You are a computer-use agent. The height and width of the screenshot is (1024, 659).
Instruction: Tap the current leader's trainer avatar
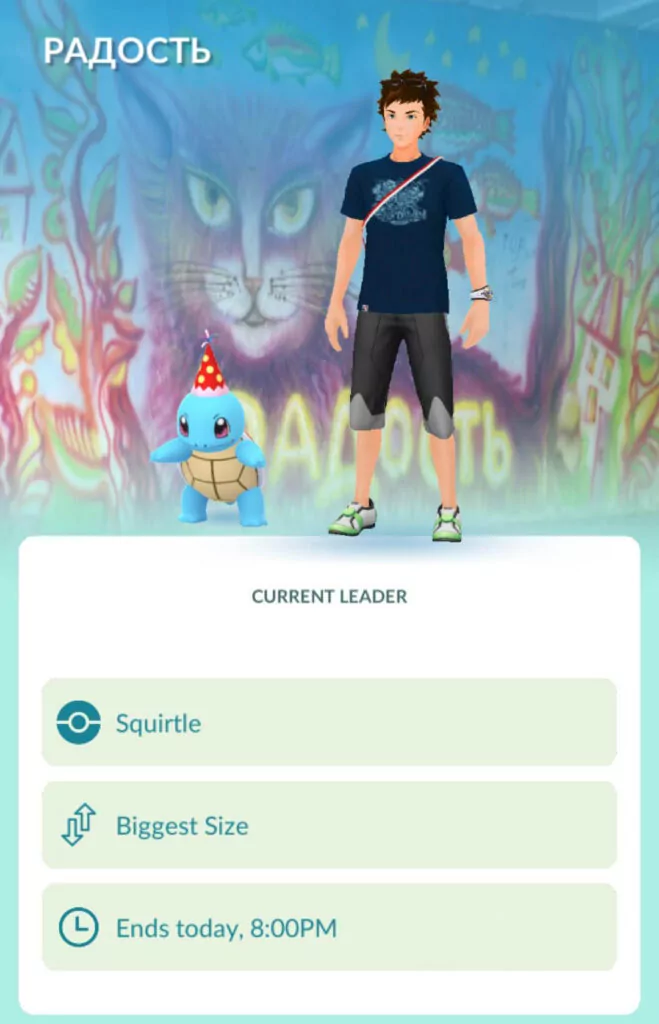(x=405, y=300)
